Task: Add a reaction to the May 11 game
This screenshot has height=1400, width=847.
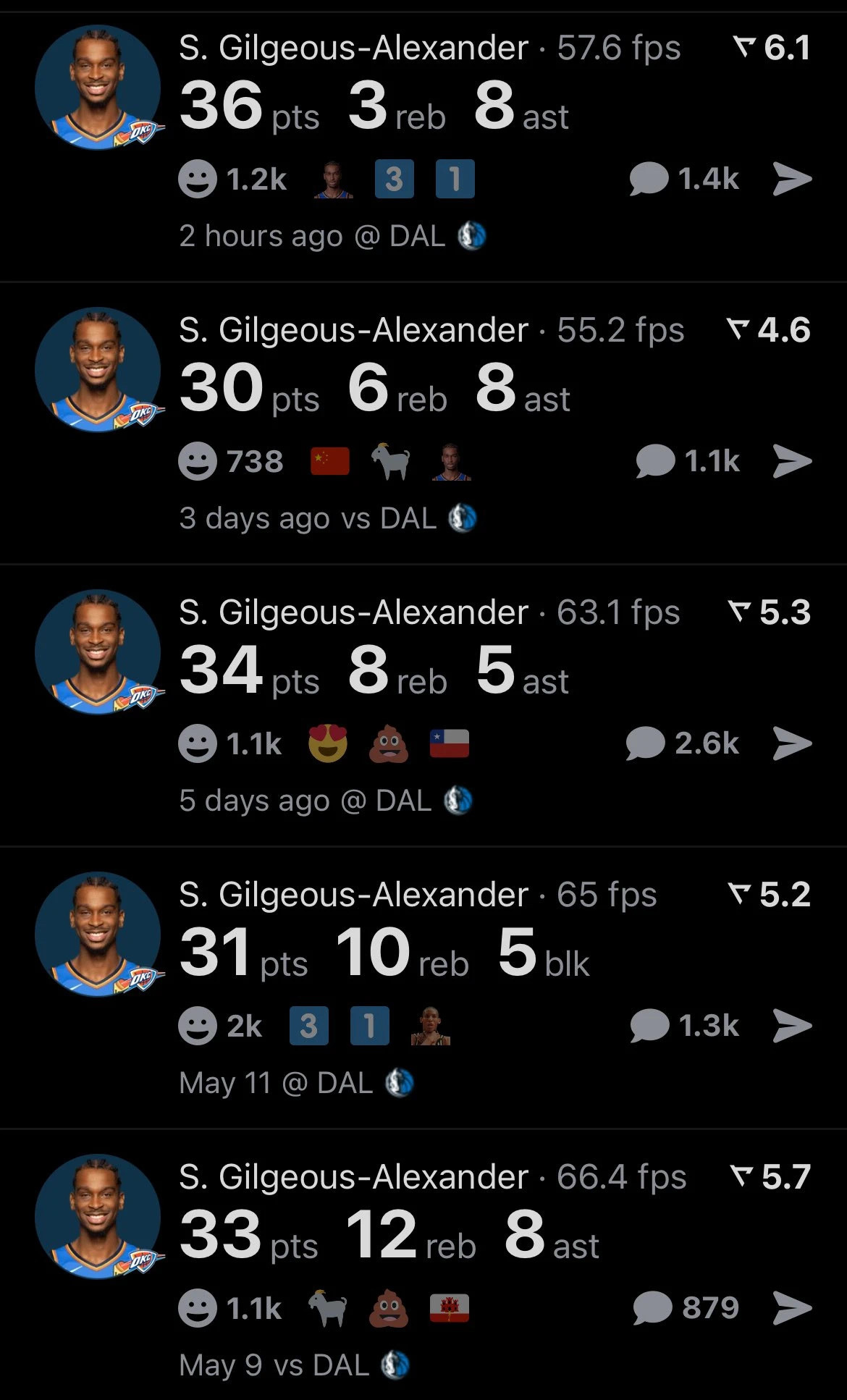Action: tap(198, 1026)
